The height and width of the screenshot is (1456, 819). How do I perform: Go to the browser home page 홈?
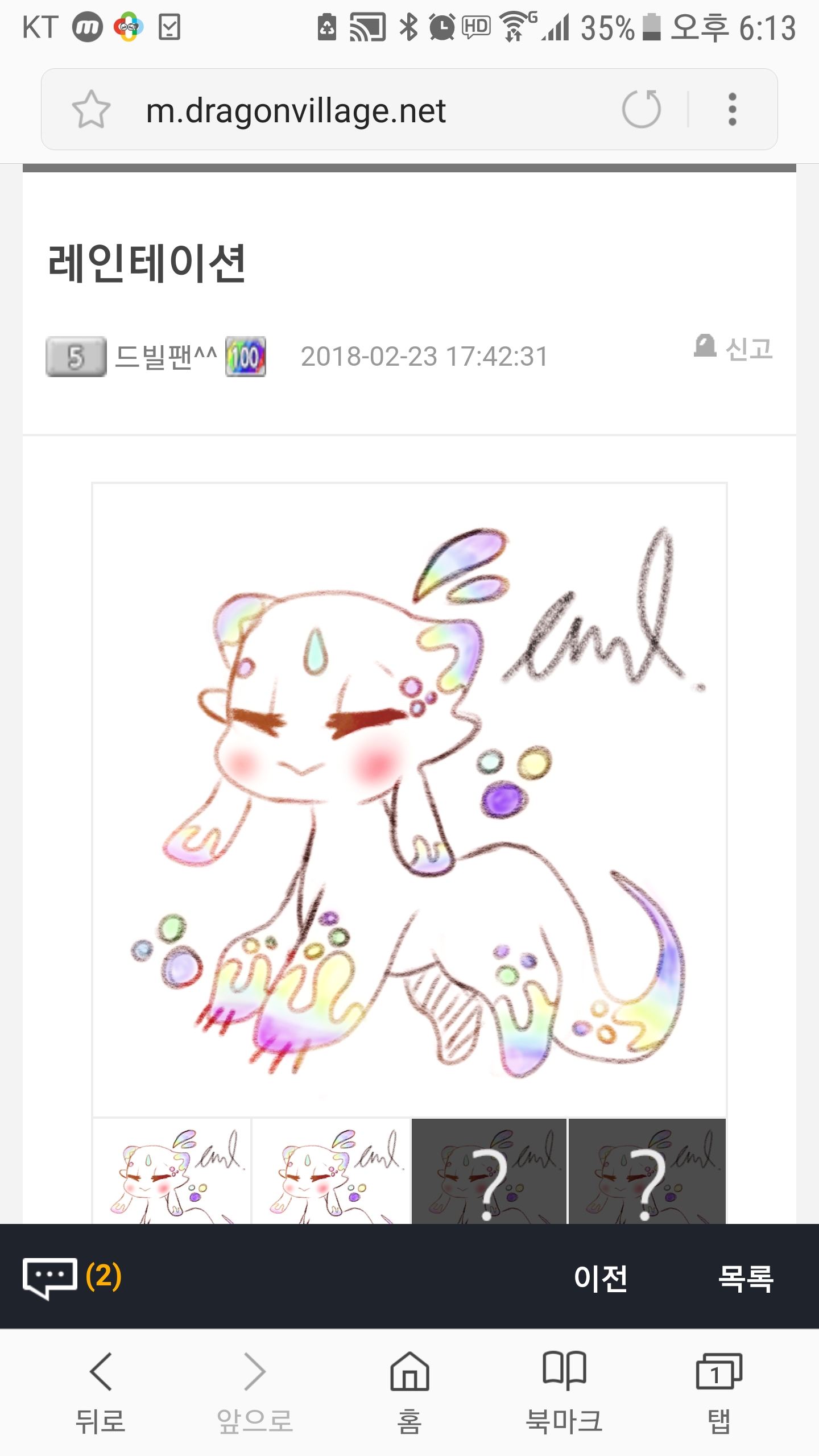tap(409, 1392)
